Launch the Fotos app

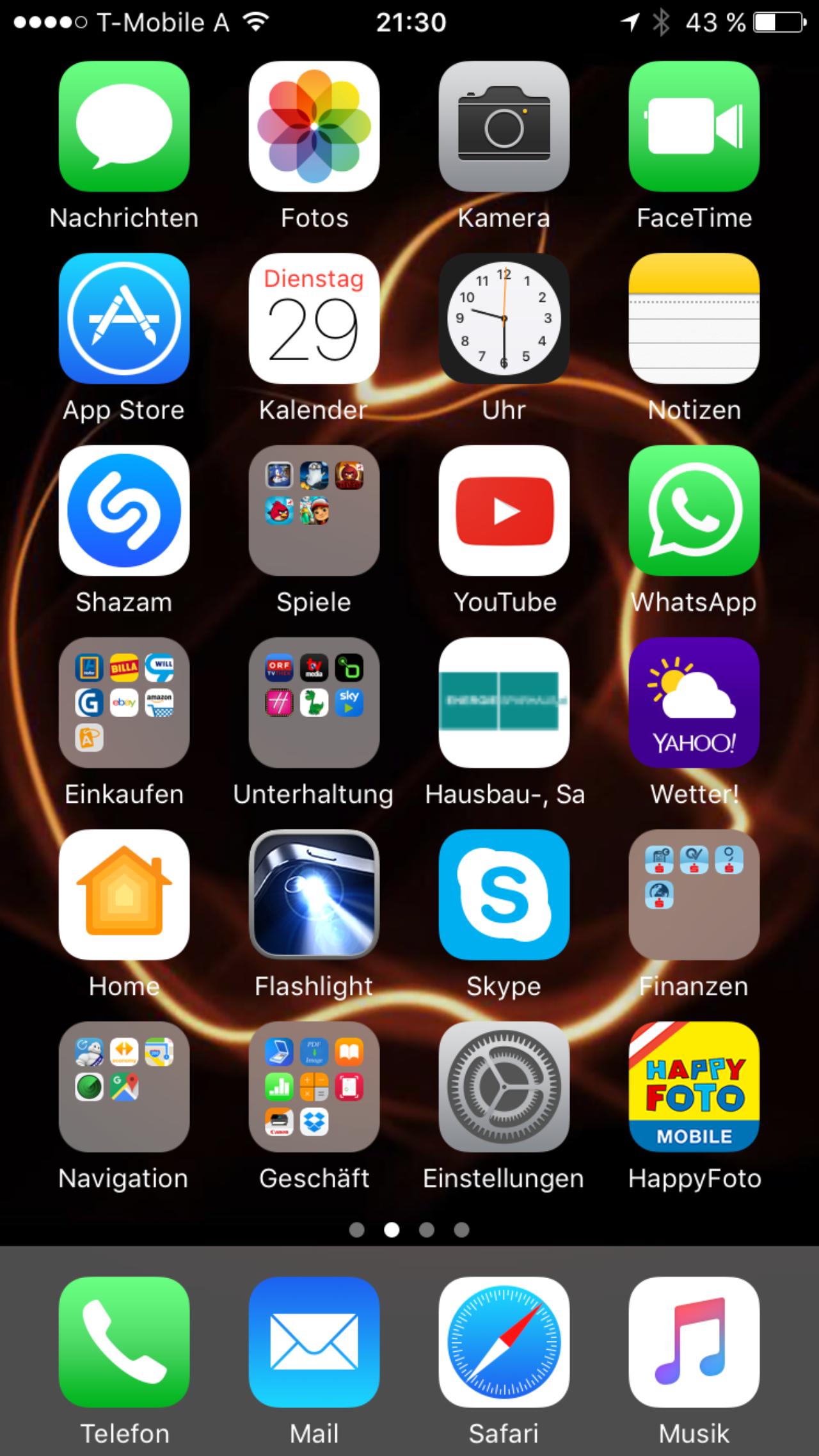(x=314, y=127)
